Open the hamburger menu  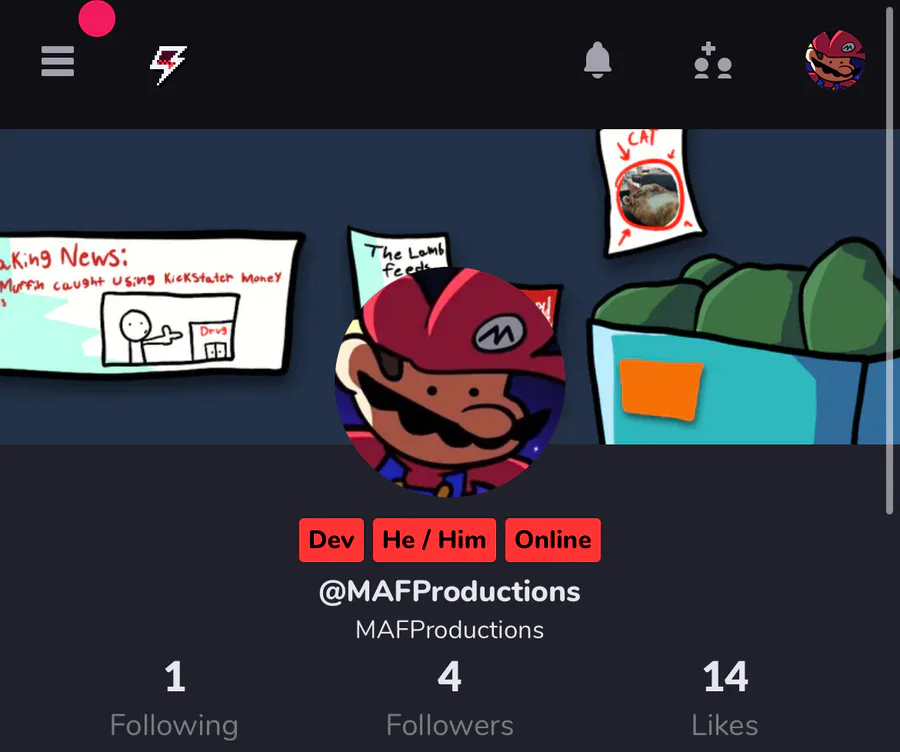58,62
